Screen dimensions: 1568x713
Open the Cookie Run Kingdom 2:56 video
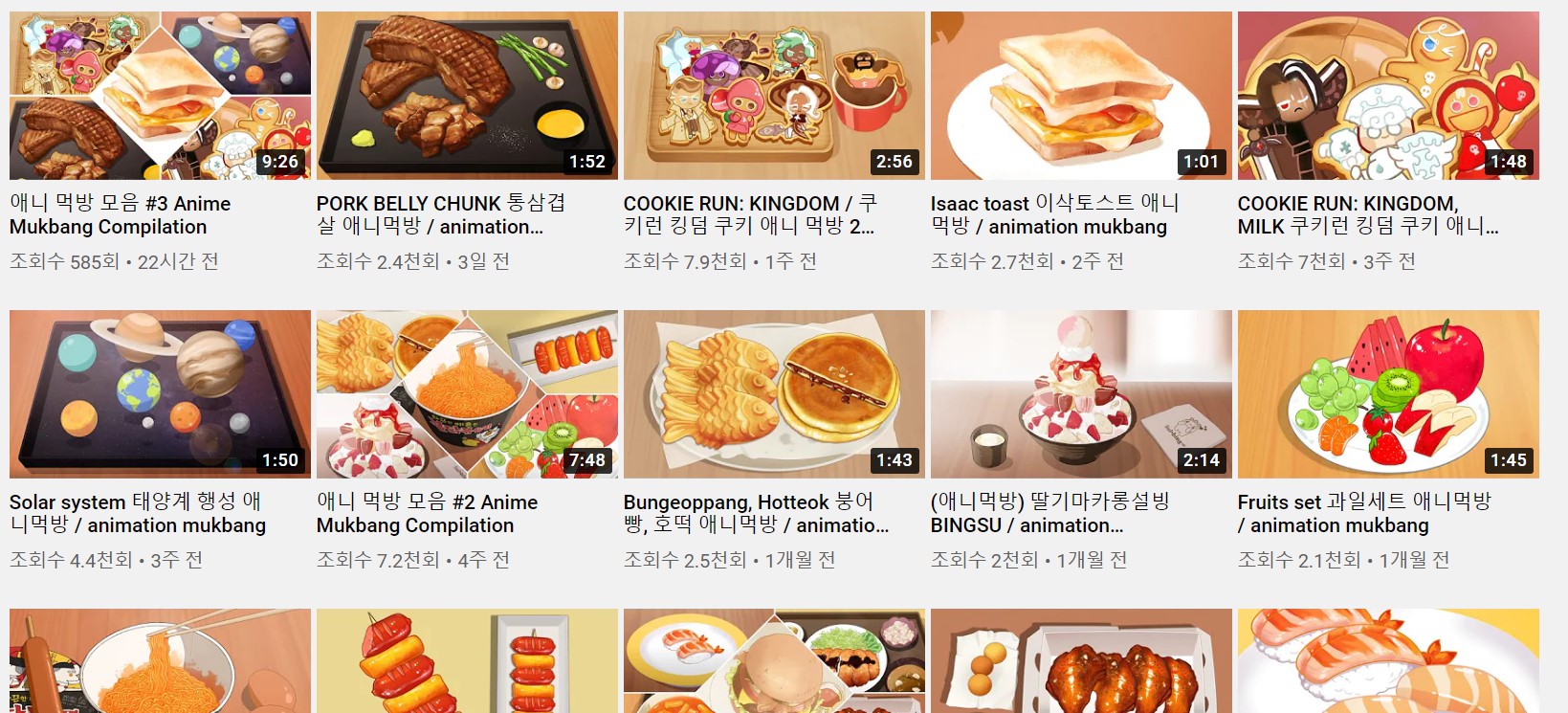coord(774,96)
